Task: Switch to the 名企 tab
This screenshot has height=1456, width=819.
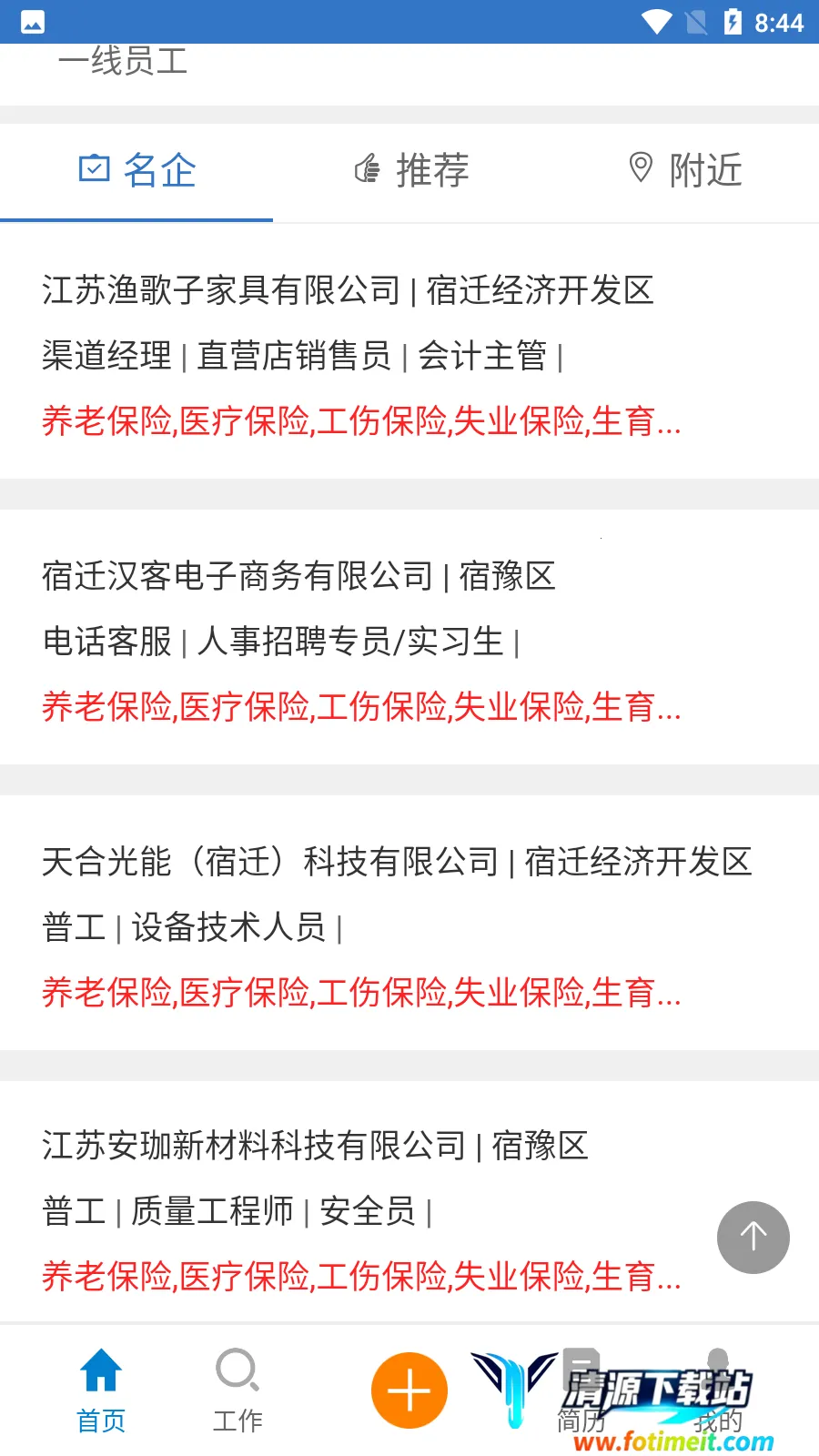Action: click(136, 170)
